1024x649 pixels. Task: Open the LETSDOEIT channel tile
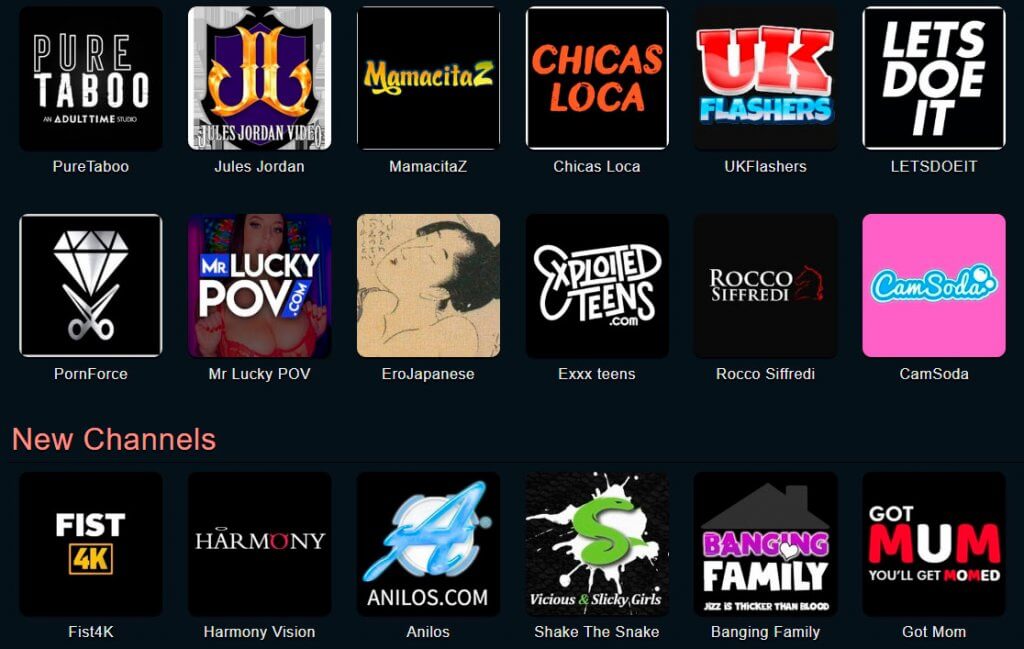click(x=934, y=78)
